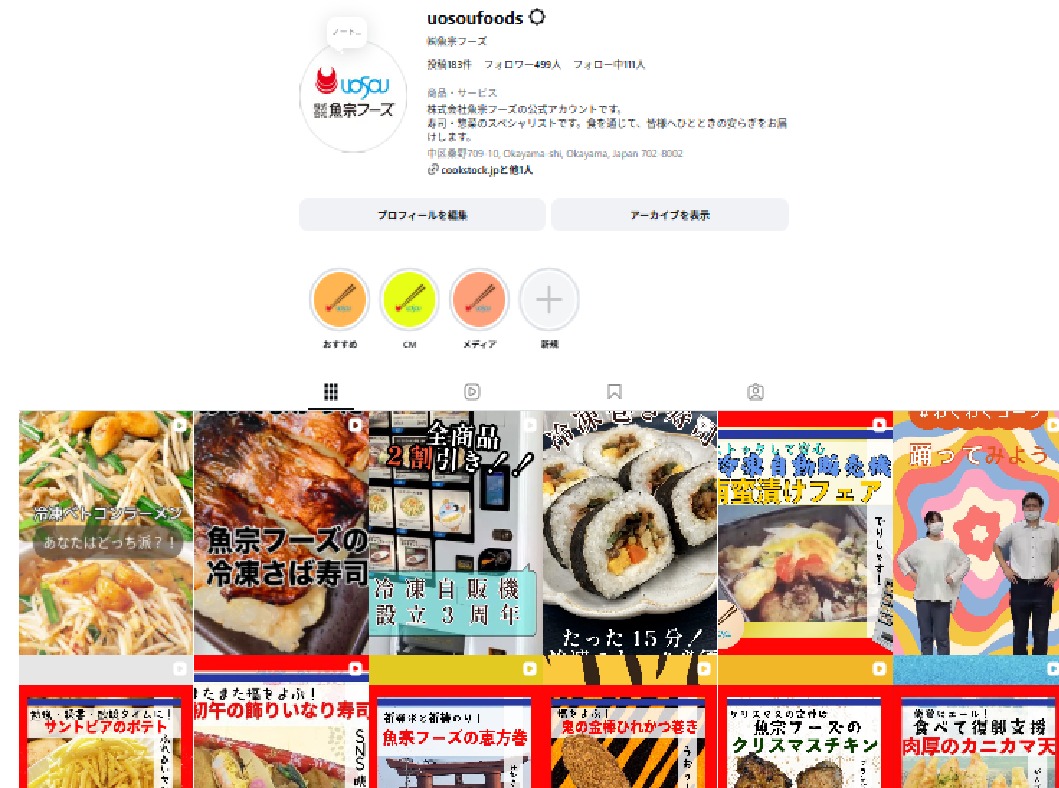Open the sushi roll たった15分 post
Screen dimensions: 1059x788
(x=630, y=532)
